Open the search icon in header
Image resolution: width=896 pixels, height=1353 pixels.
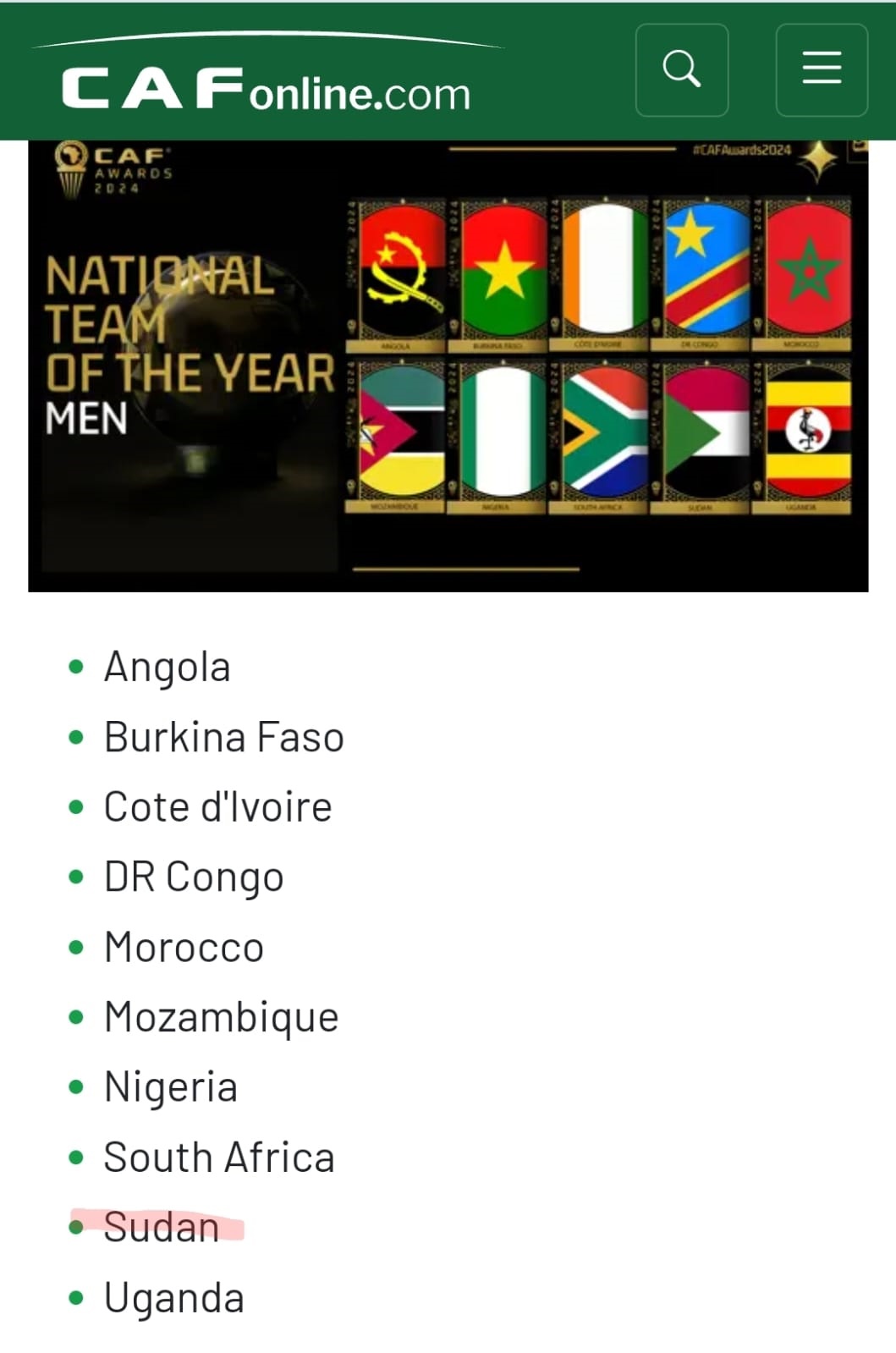(681, 69)
